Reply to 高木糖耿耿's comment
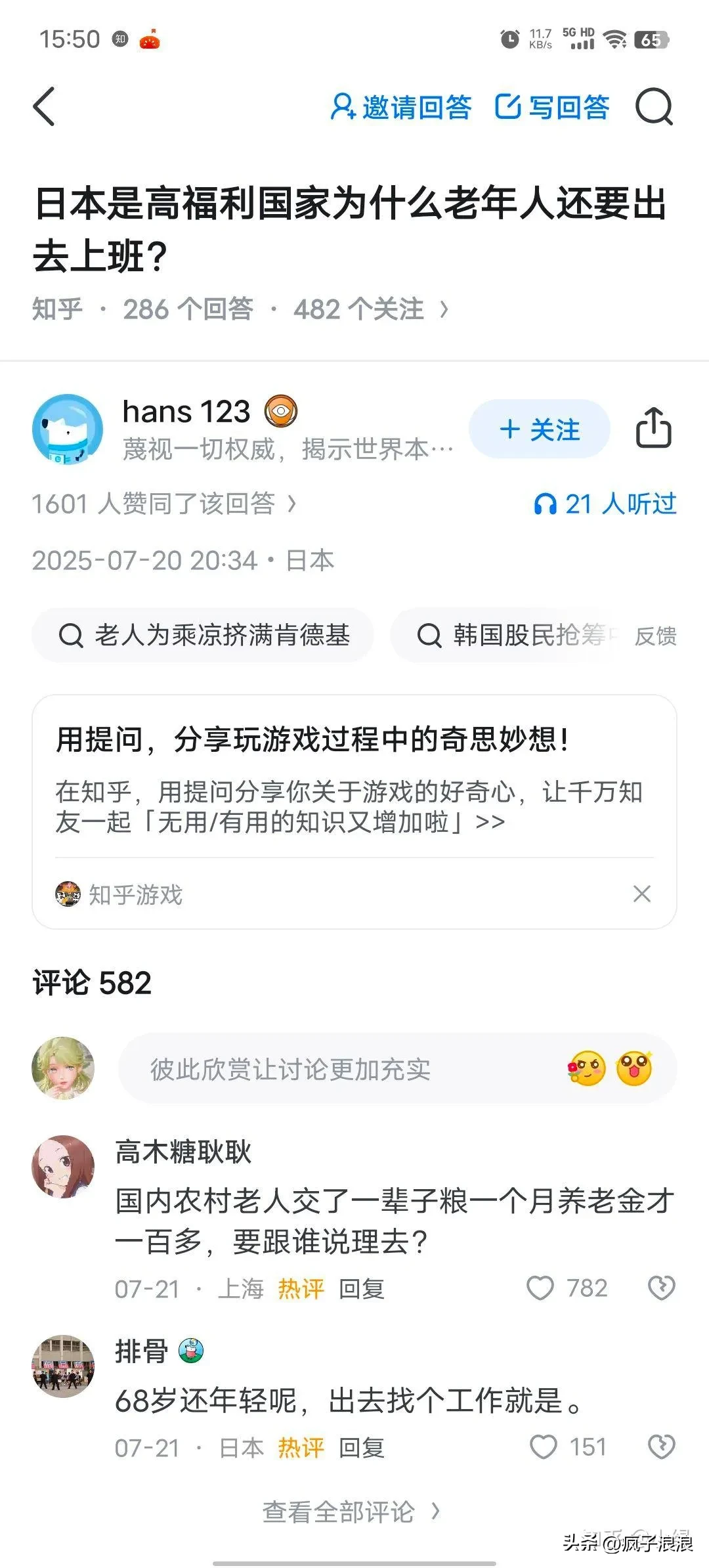The image size is (709, 1568). coord(361,1289)
